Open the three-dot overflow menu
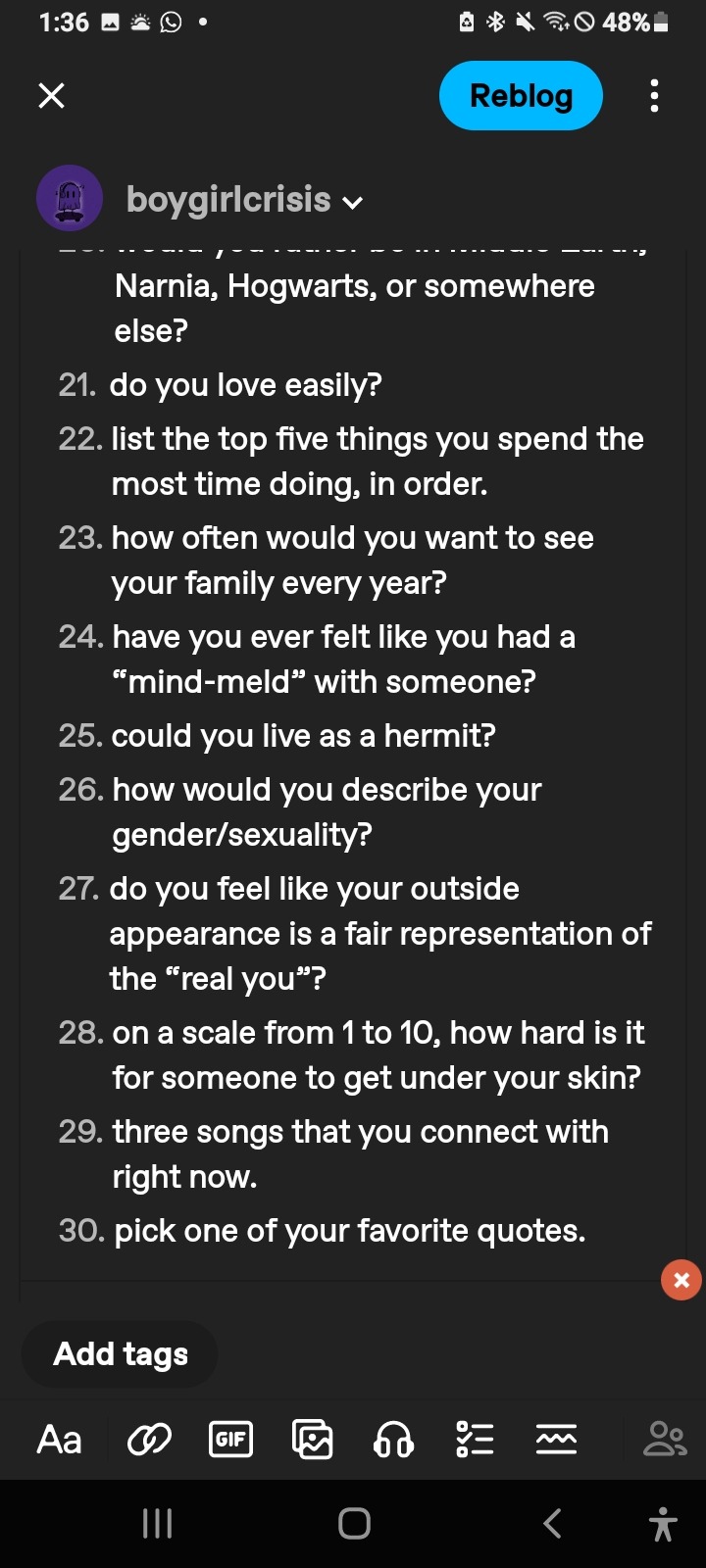The width and height of the screenshot is (706, 1568). click(x=654, y=95)
